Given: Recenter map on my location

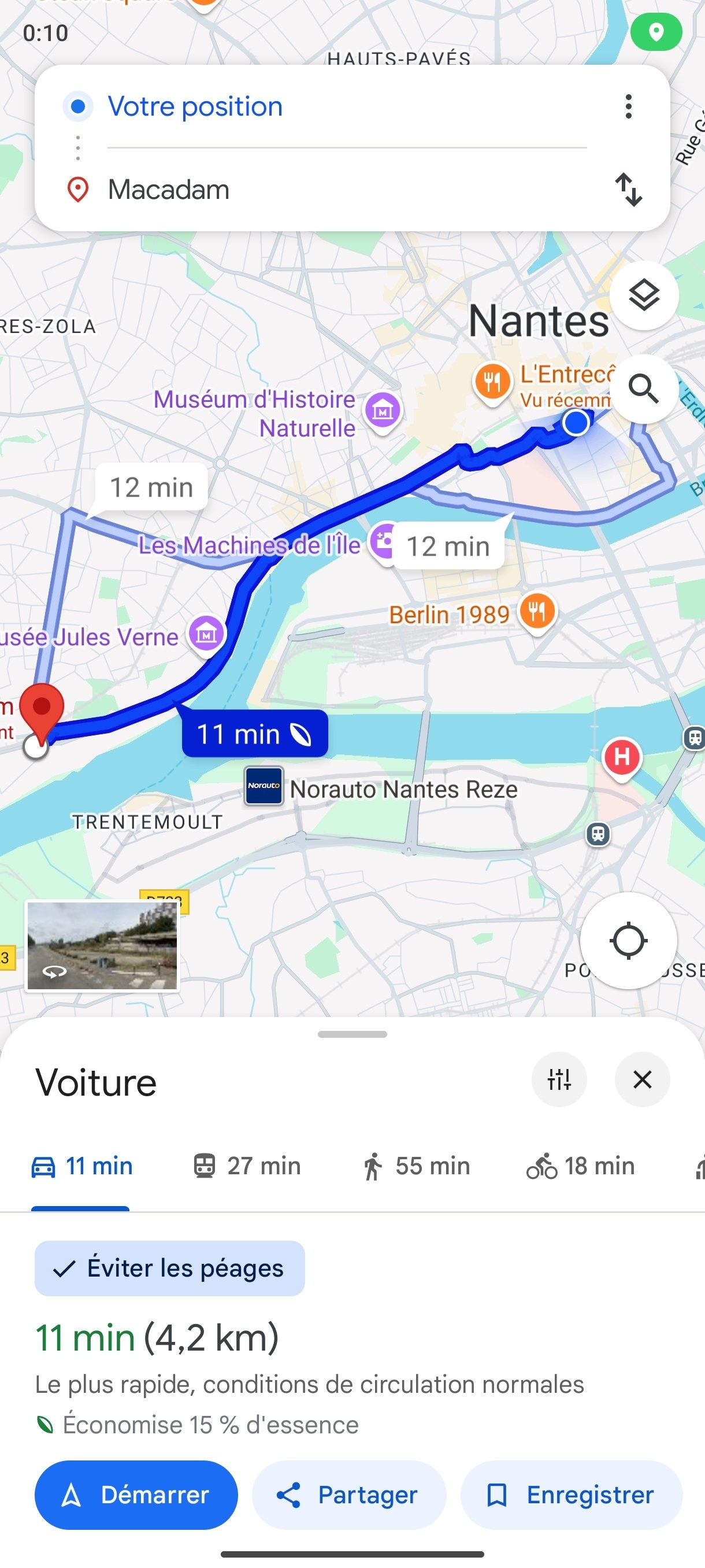Looking at the screenshot, I should pos(628,941).
